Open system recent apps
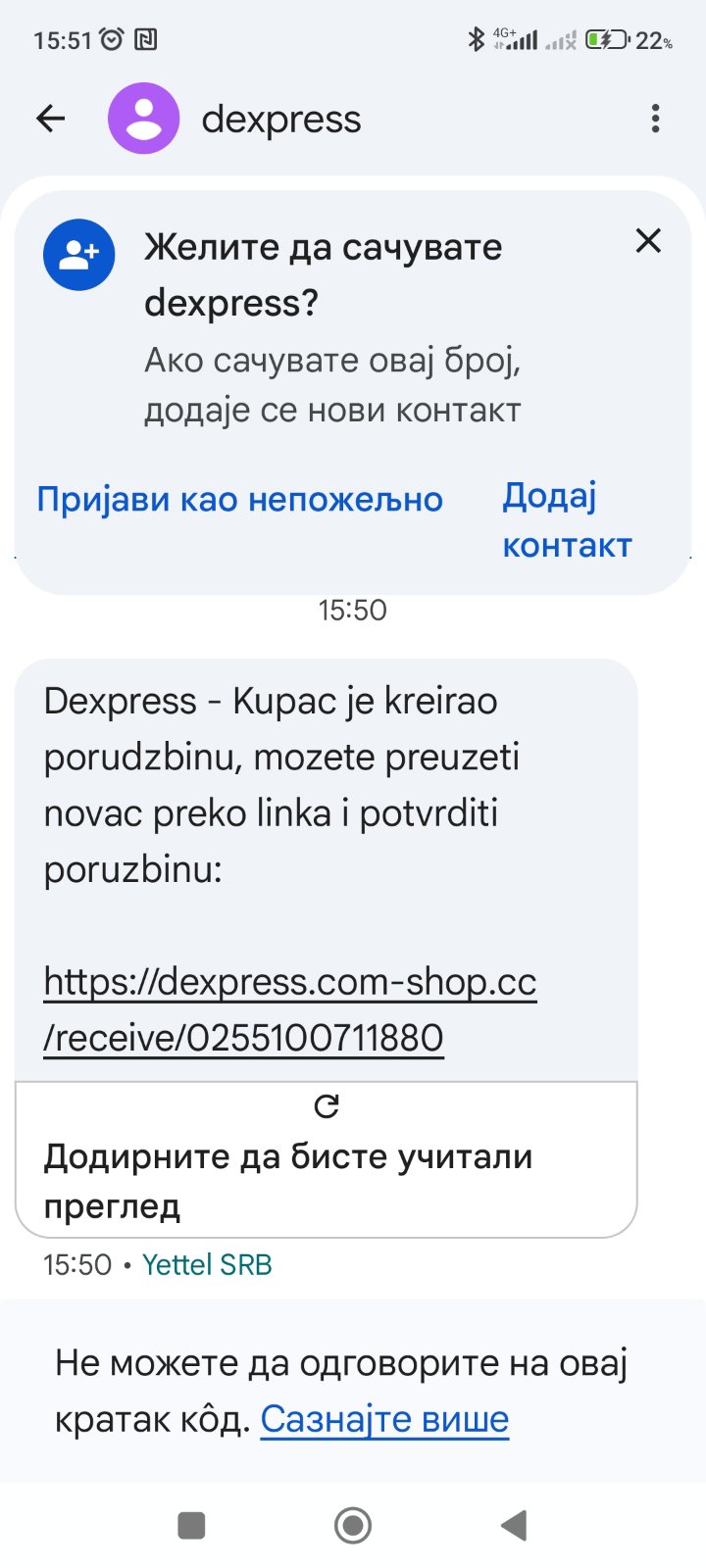Image resolution: width=706 pixels, height=1568 pixels. click(x=191, y=1525)
